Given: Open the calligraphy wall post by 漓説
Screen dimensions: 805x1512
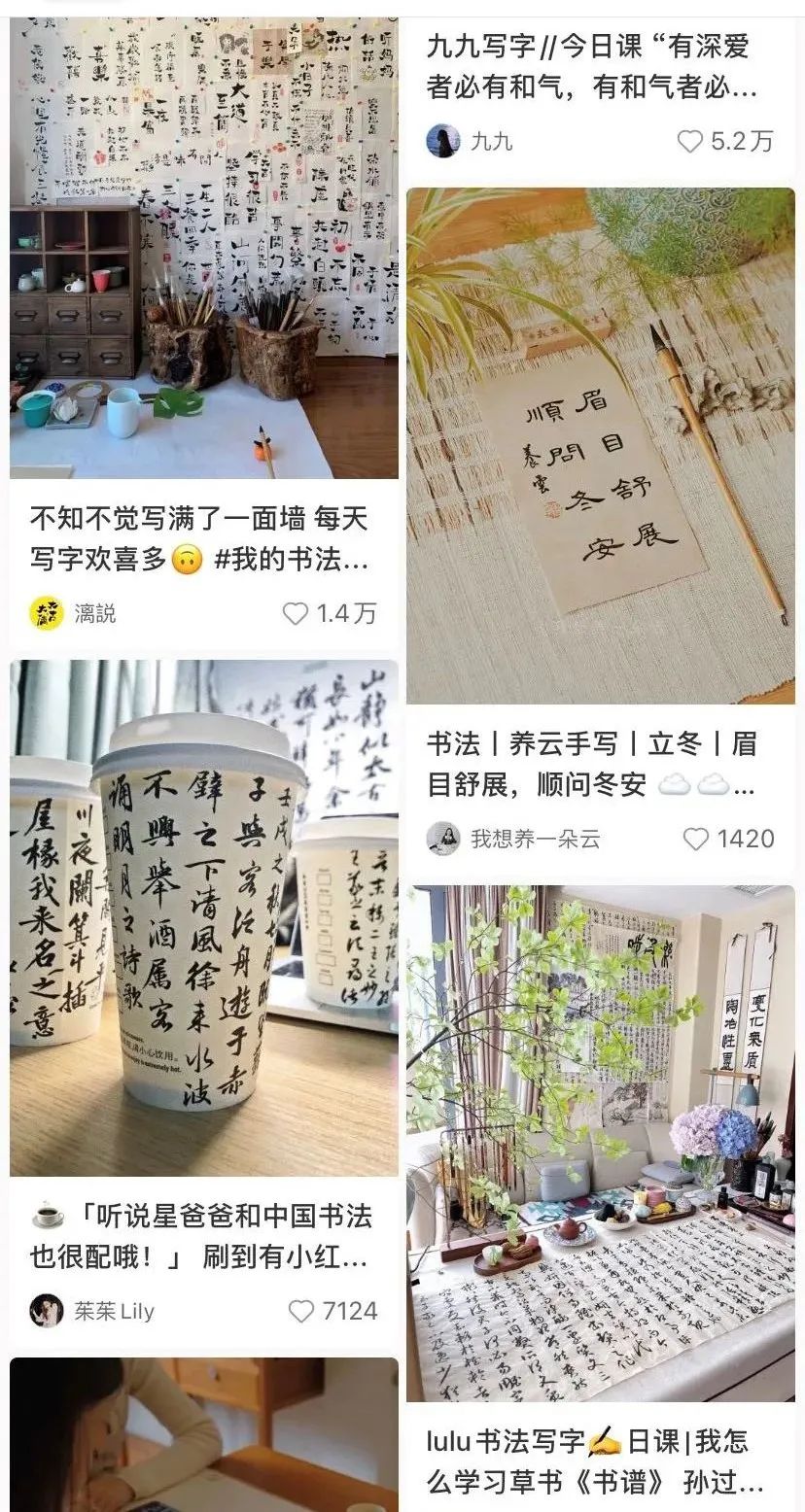Looking at the screenshot, I should [204, 248].
